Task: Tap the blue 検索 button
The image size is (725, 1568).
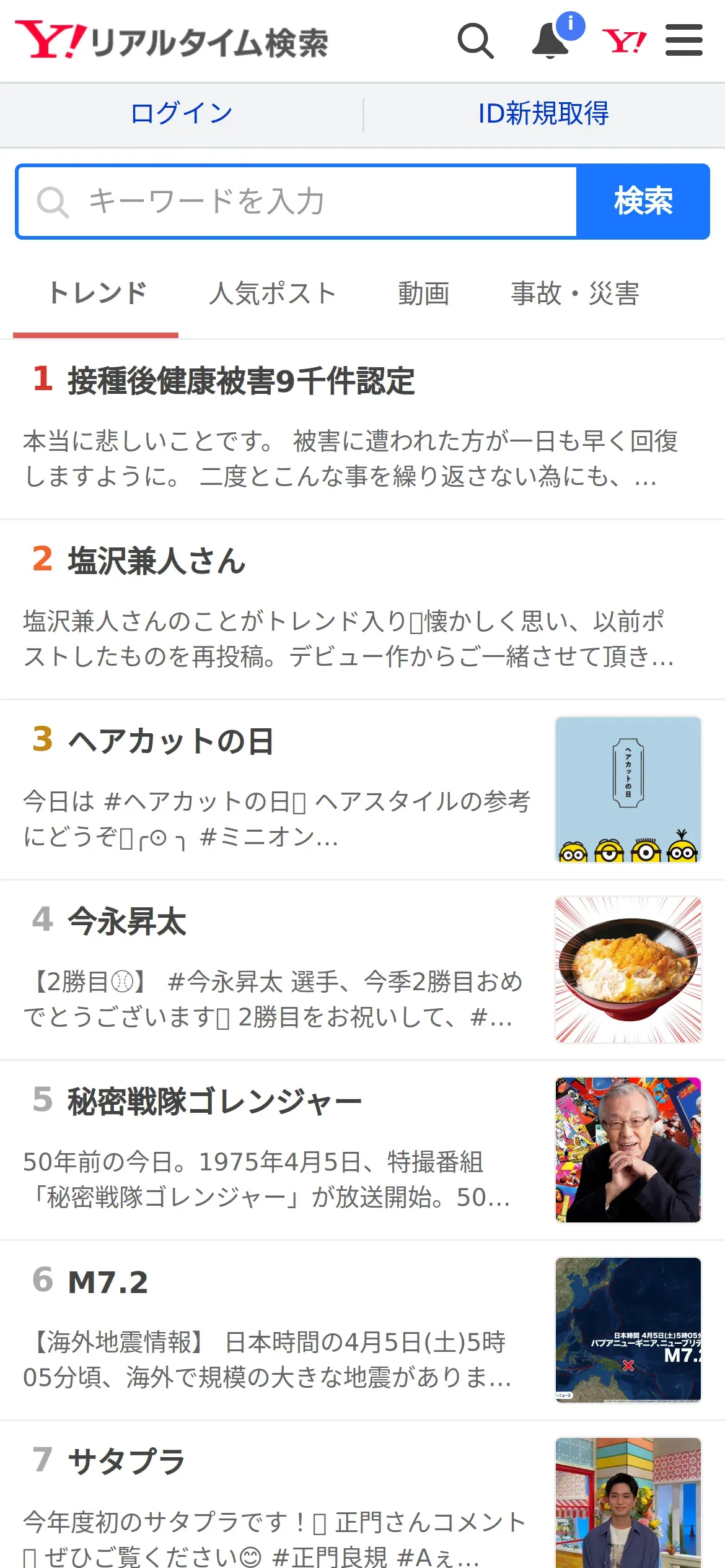Action: point(643,201)
